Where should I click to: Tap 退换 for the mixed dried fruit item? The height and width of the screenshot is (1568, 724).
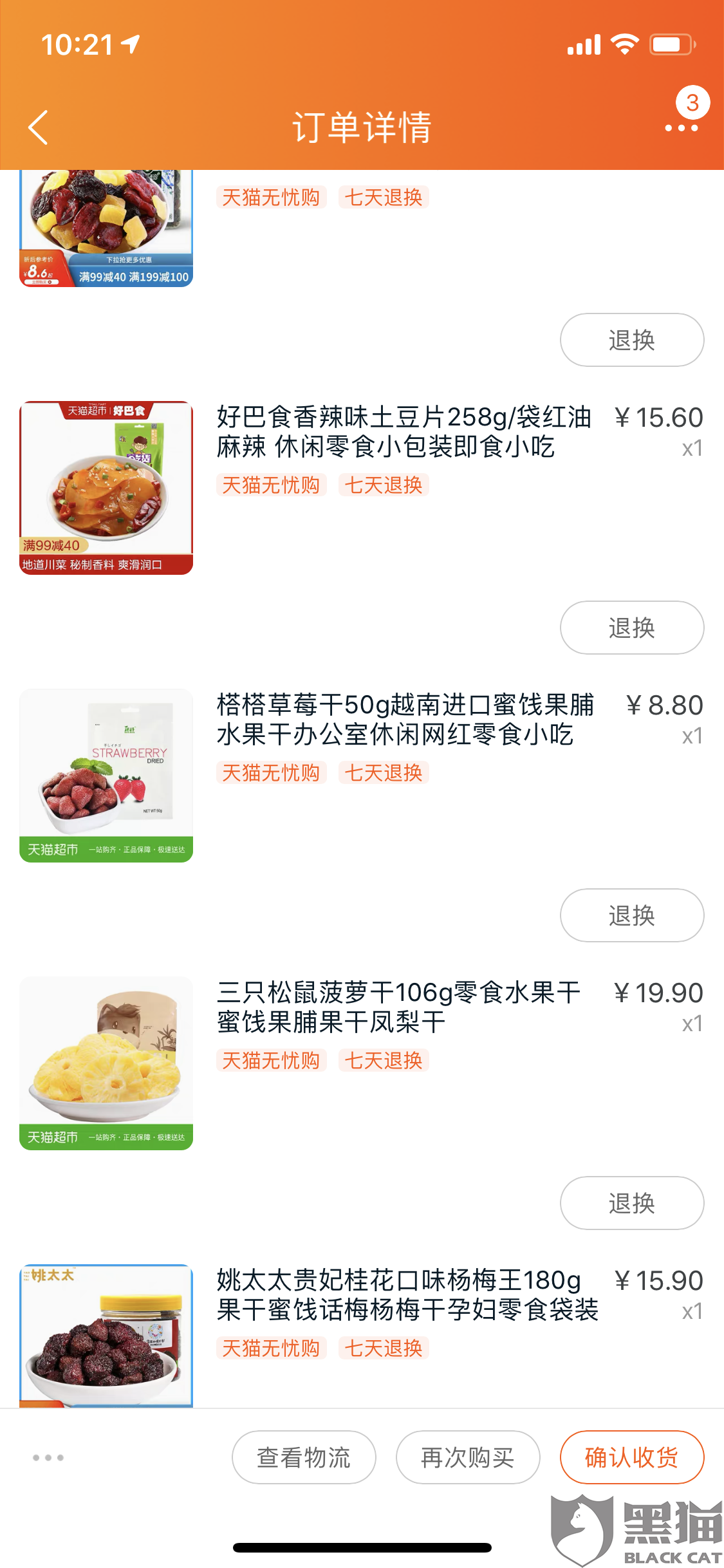(631, 340)
